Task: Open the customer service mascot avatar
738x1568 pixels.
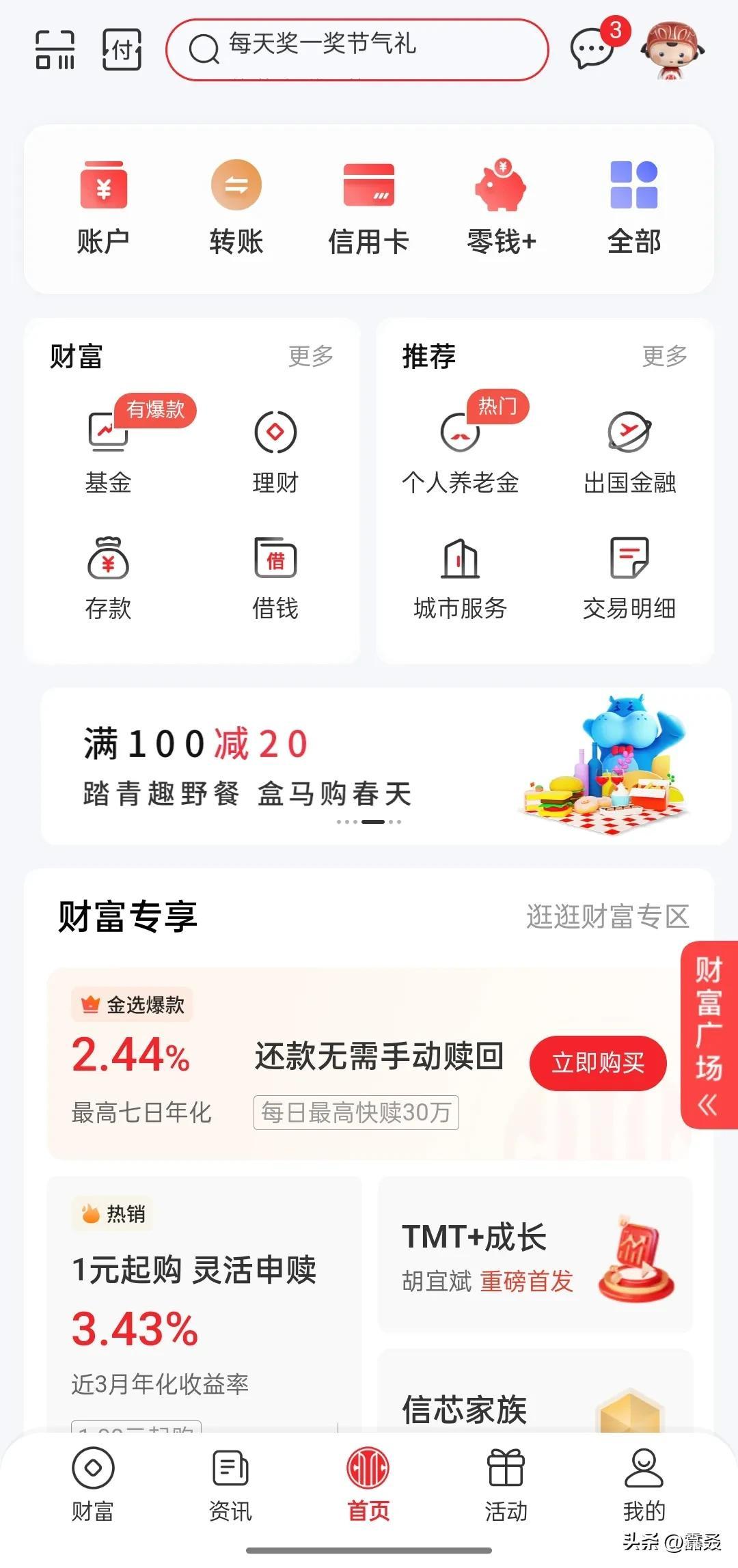Action: 672,50
